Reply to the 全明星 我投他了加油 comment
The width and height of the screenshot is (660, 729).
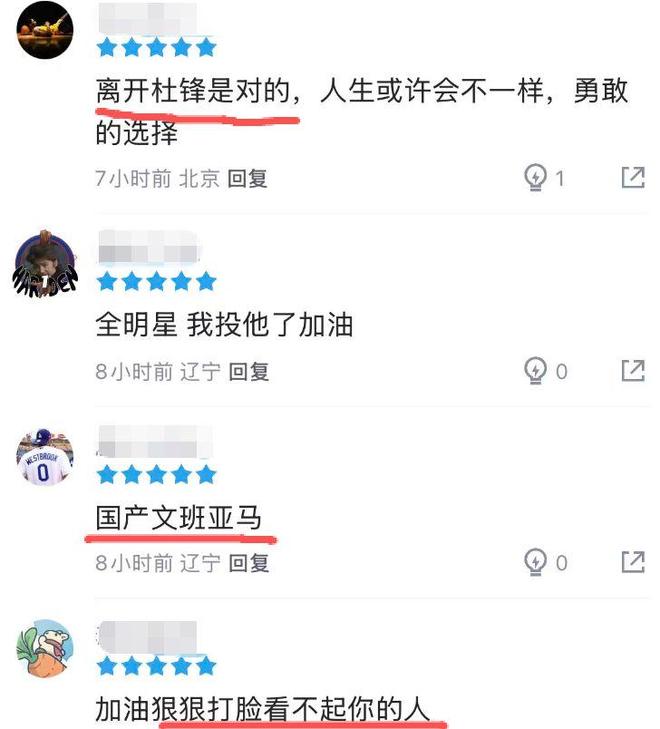tap(249, 372)
